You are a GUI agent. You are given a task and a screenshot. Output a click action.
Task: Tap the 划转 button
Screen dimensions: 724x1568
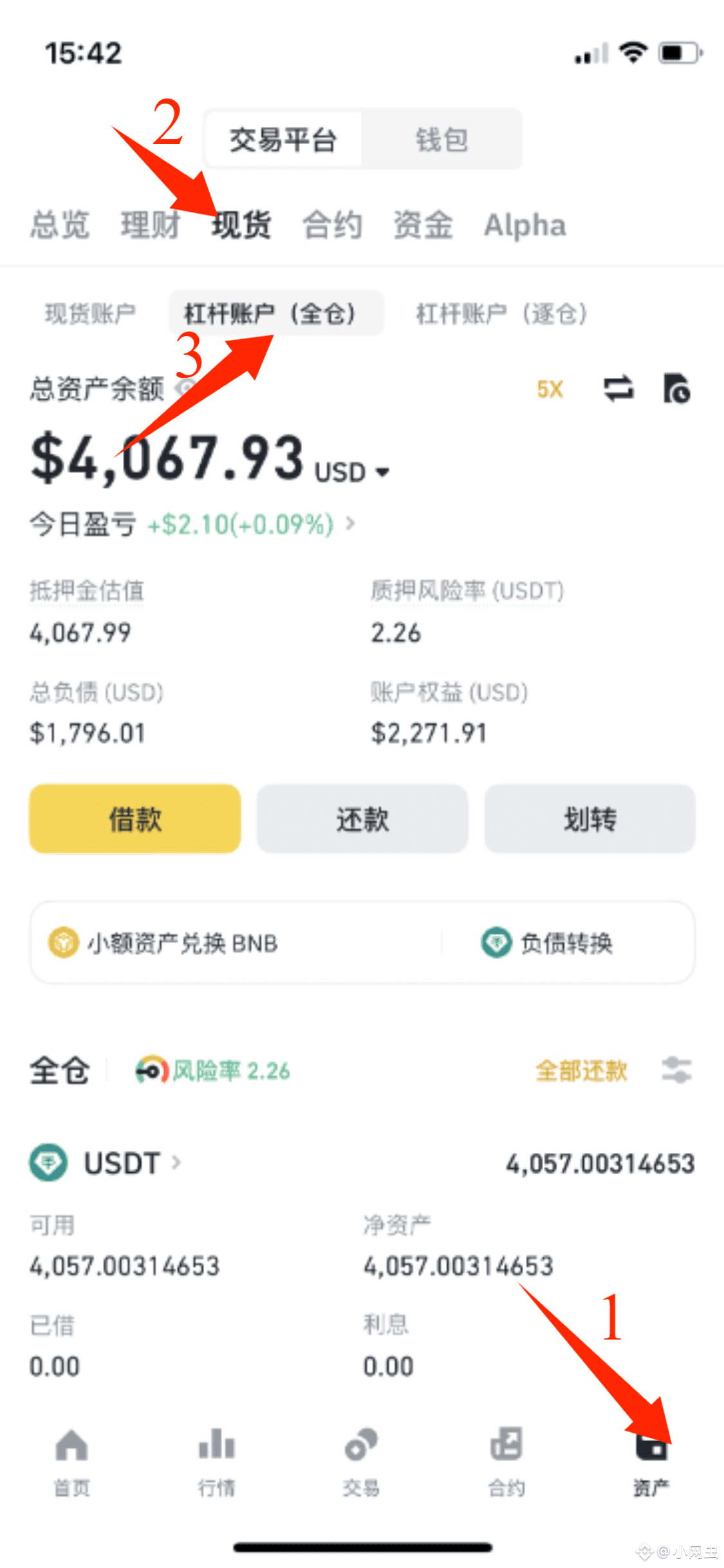pyautogui.click(x=590, y=819)
